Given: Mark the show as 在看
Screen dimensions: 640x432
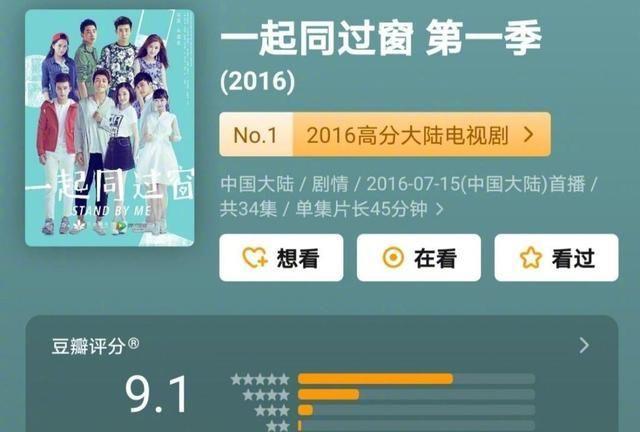Looking at the screenshot, I should pos(419,258).
